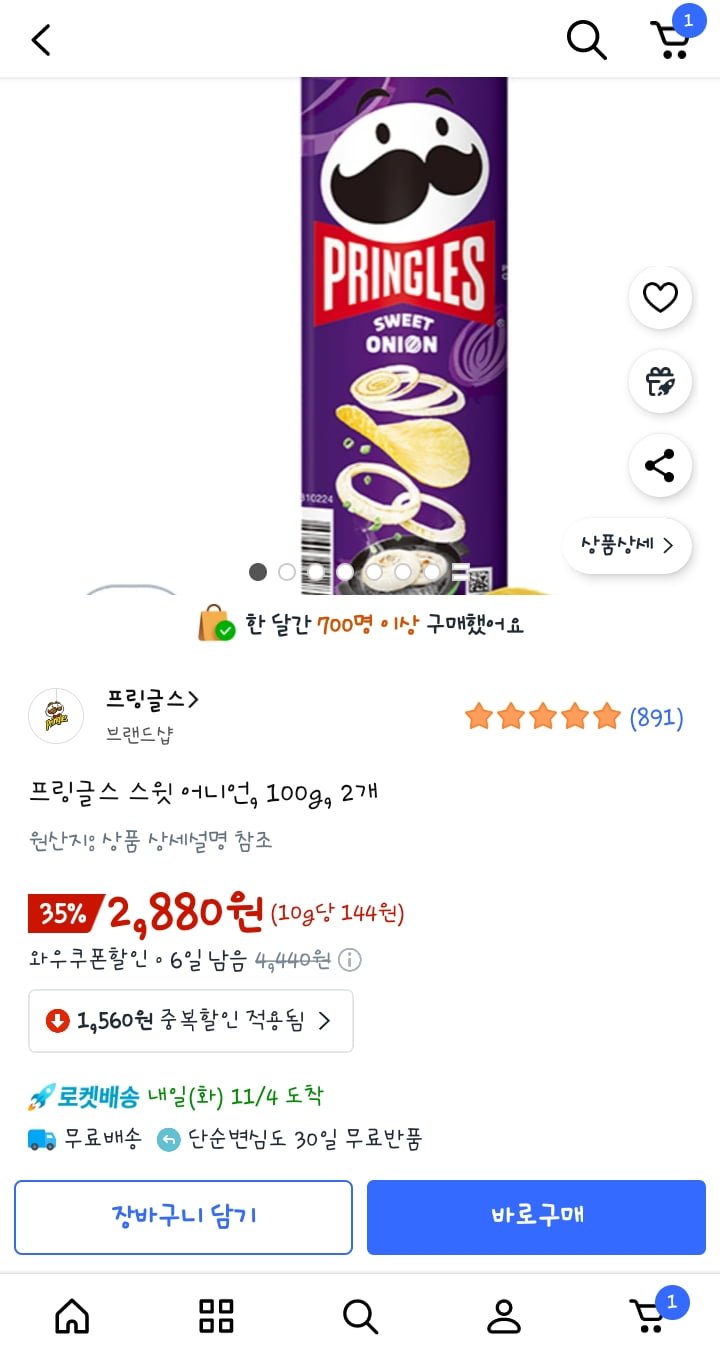Tap 장바구니 담기 to add to cart
This screenshot has width=720, height=1365.
pos(183,1216)
